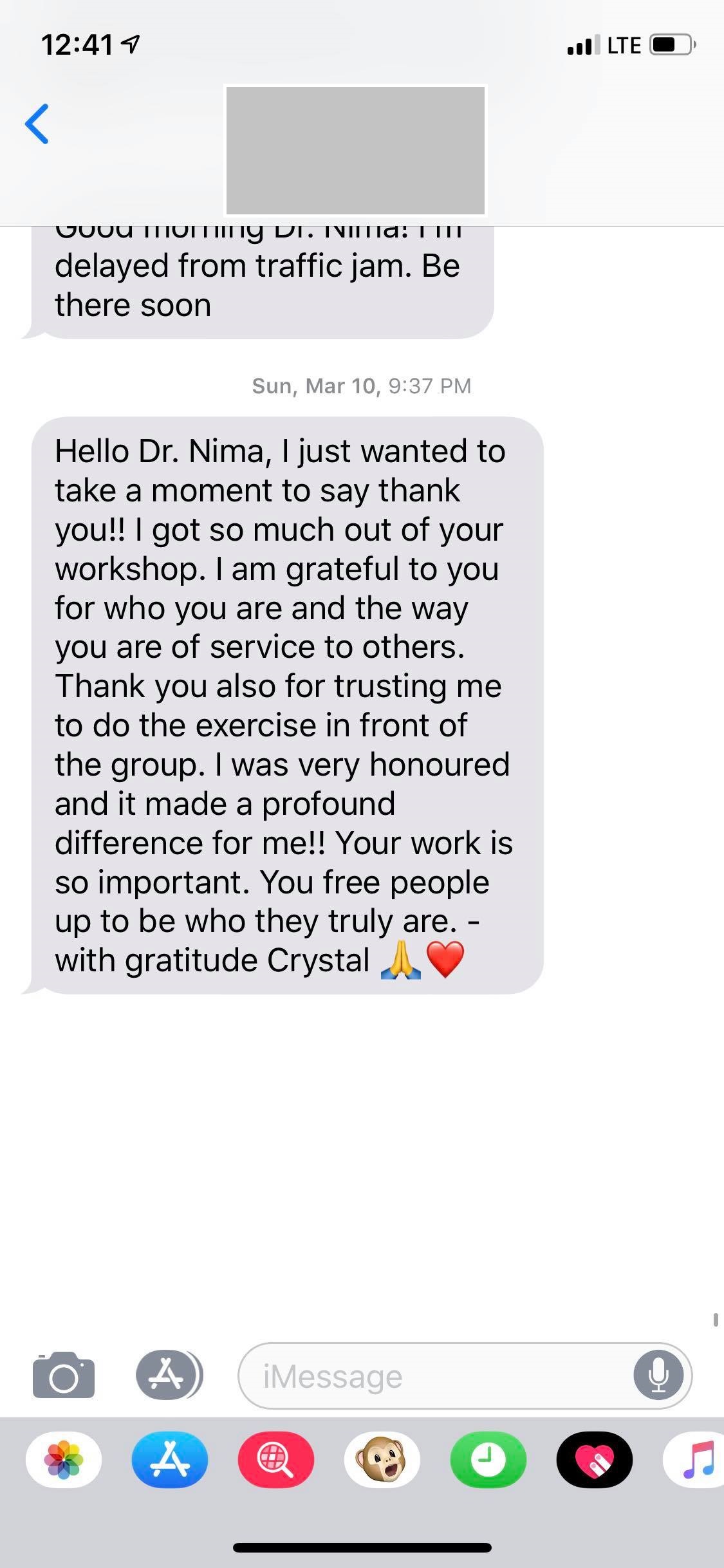Go back to the conversations list
This screenshot has width=724, height=1568.
pyautogui.click(x=37, y=124)
